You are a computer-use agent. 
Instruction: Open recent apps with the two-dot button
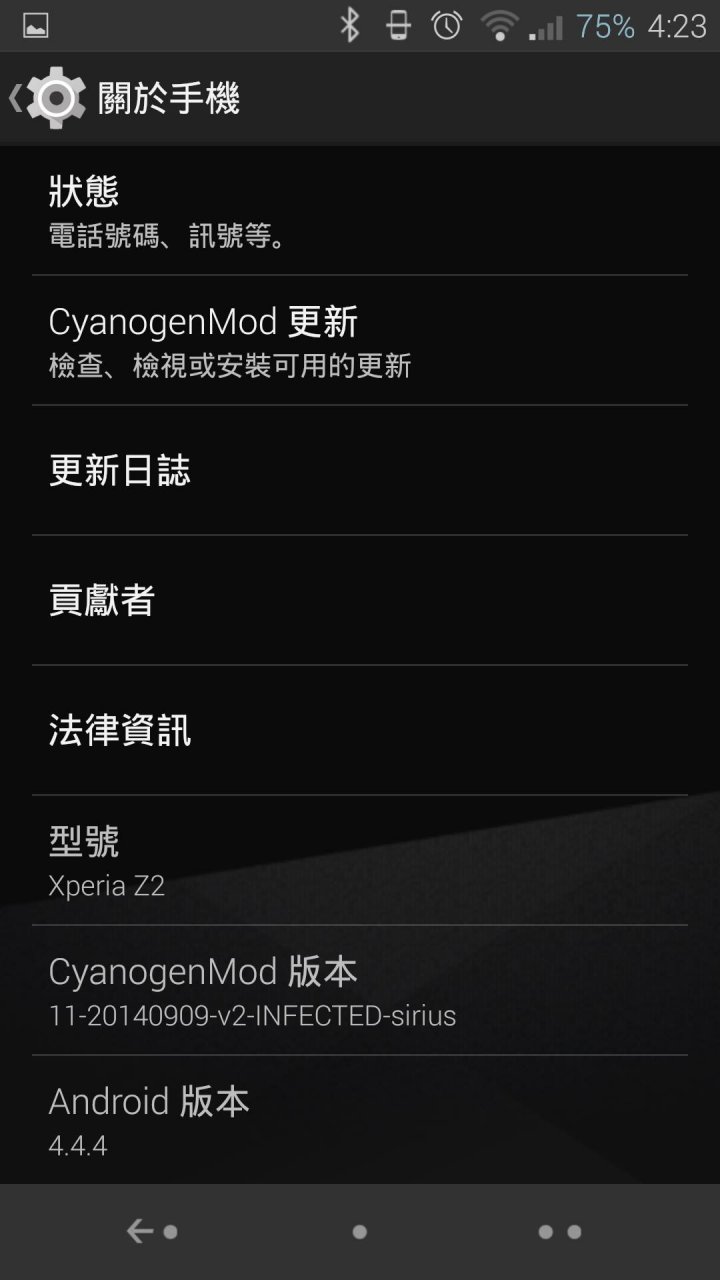click(560, 1232)
